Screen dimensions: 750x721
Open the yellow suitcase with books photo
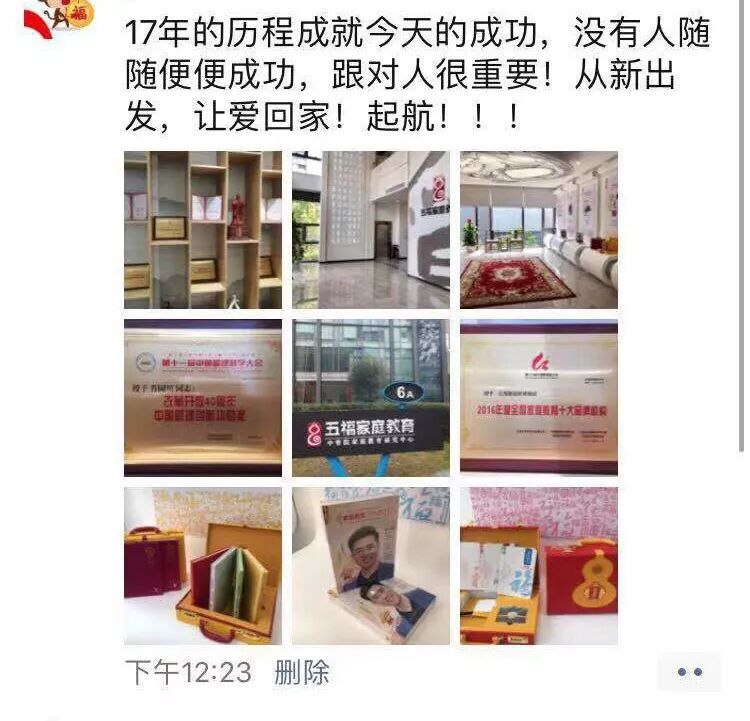(203, 565)
